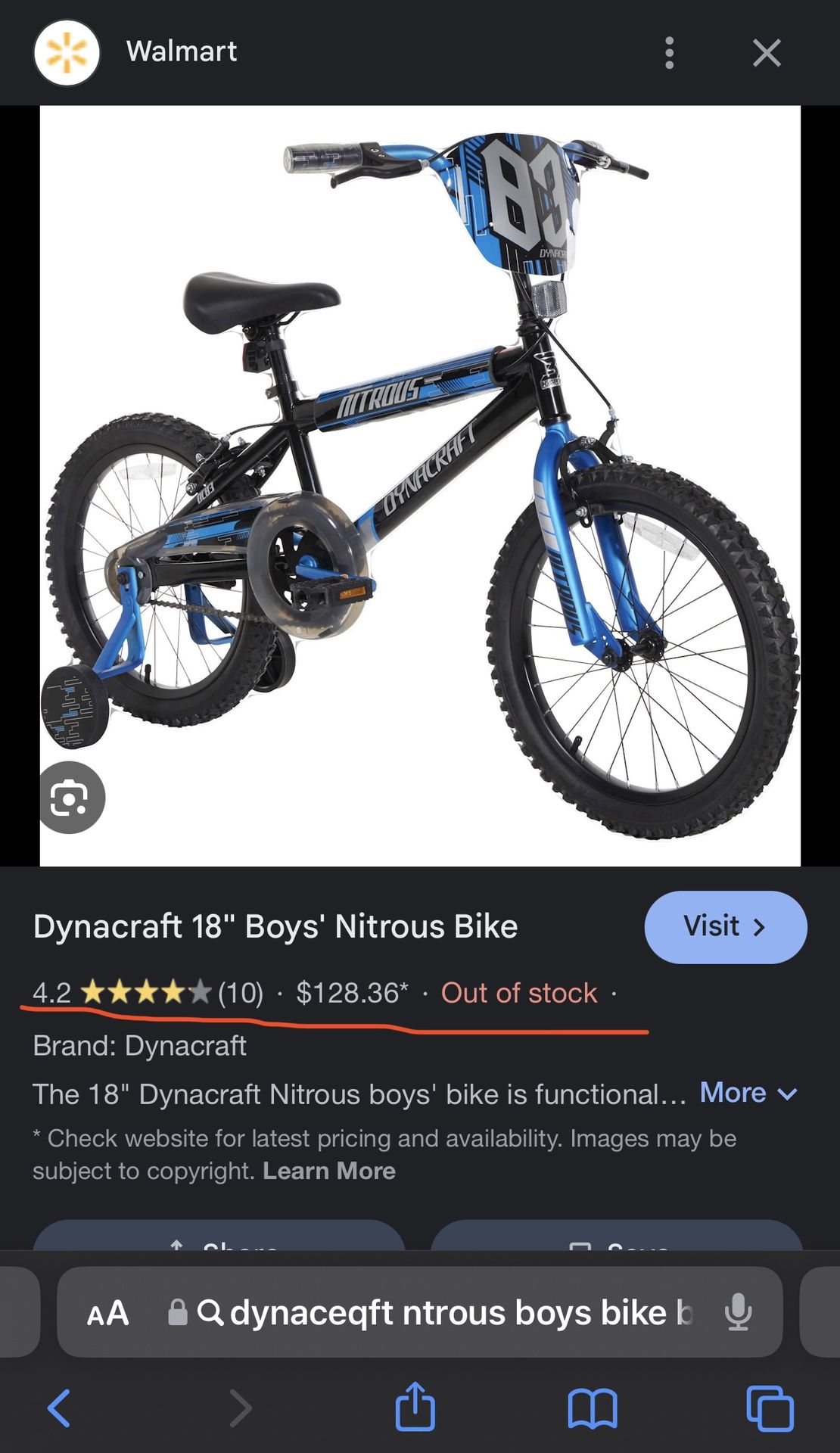Go back to the previous page

[x=59, y=1408]
